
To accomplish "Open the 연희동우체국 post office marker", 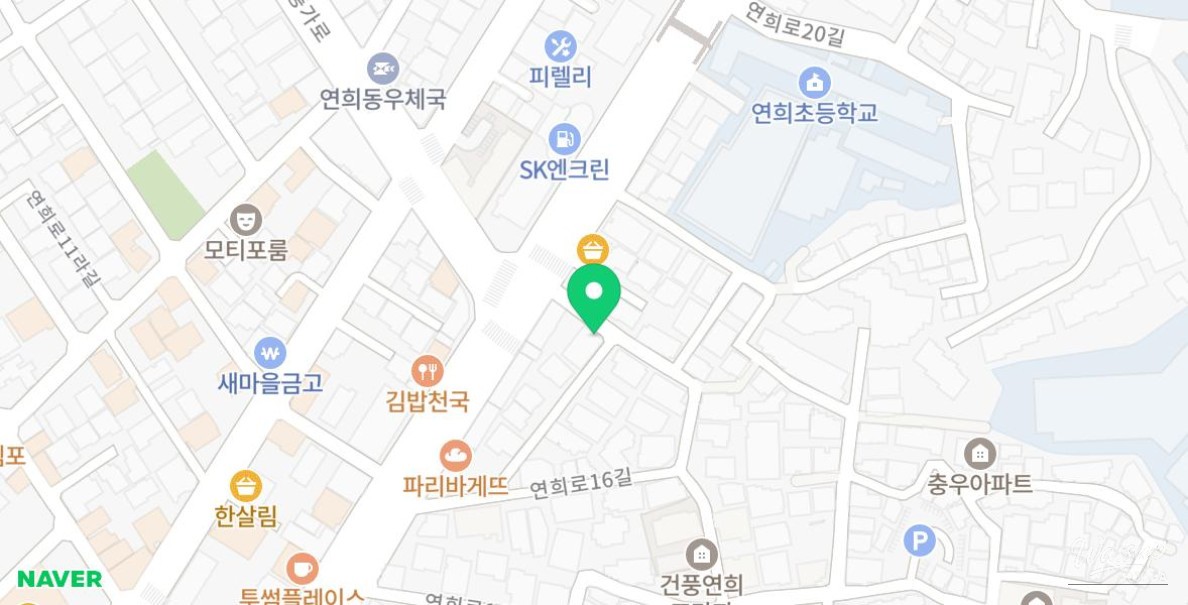I will [x=383, y=69].
